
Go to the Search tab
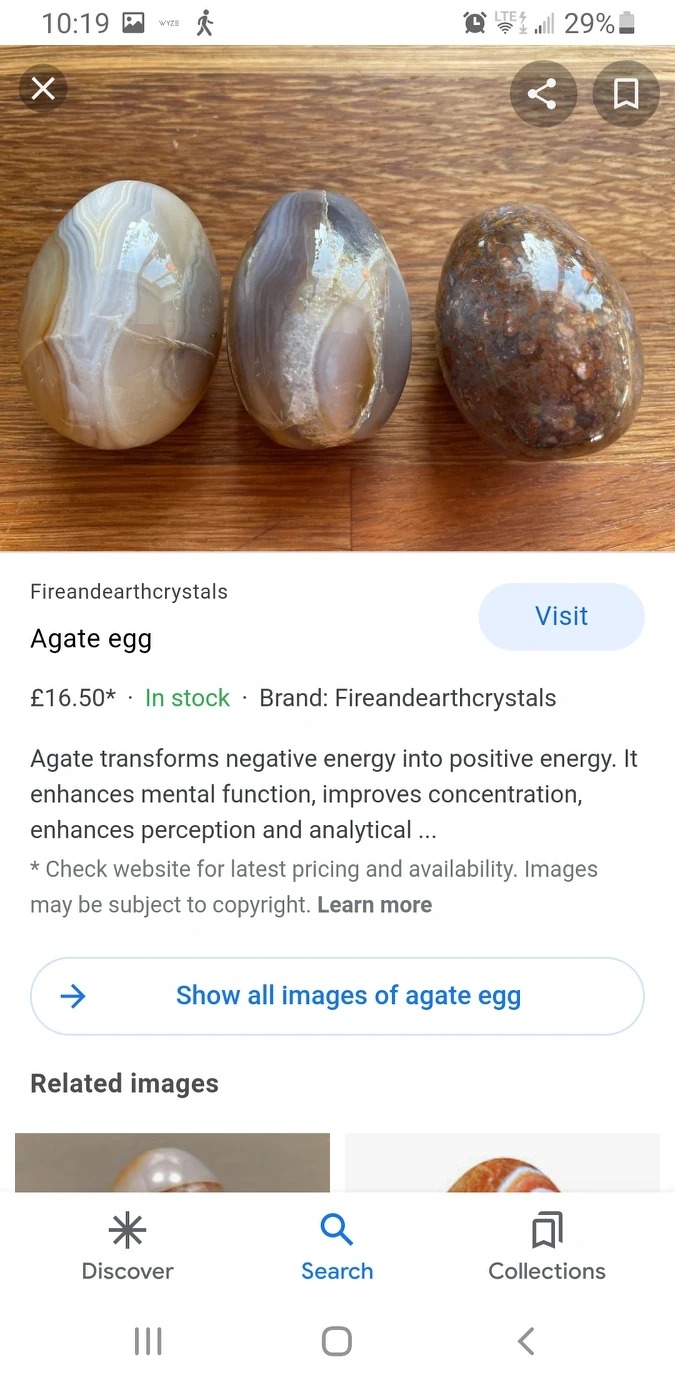click(337, 1246)
